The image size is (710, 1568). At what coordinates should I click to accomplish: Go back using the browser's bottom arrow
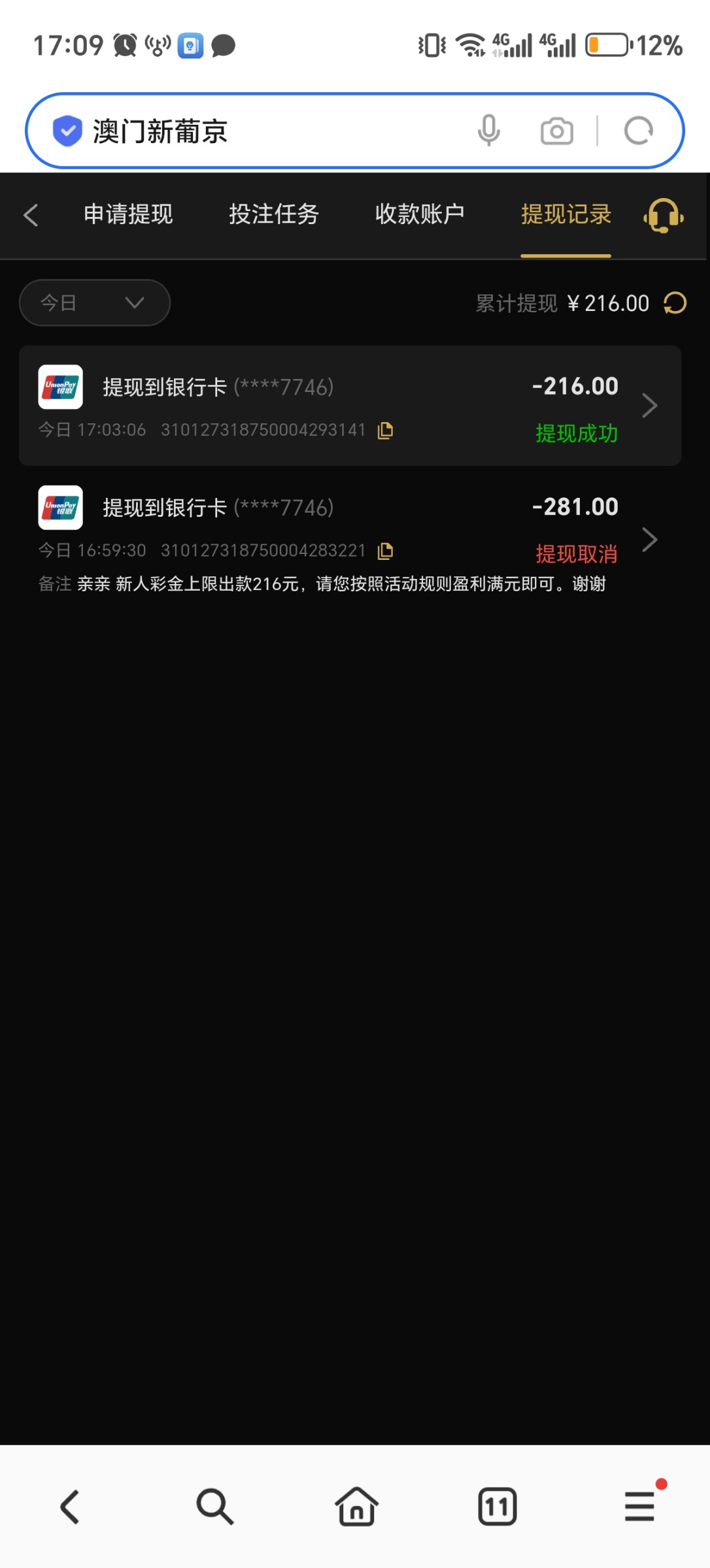point(70,1507)
